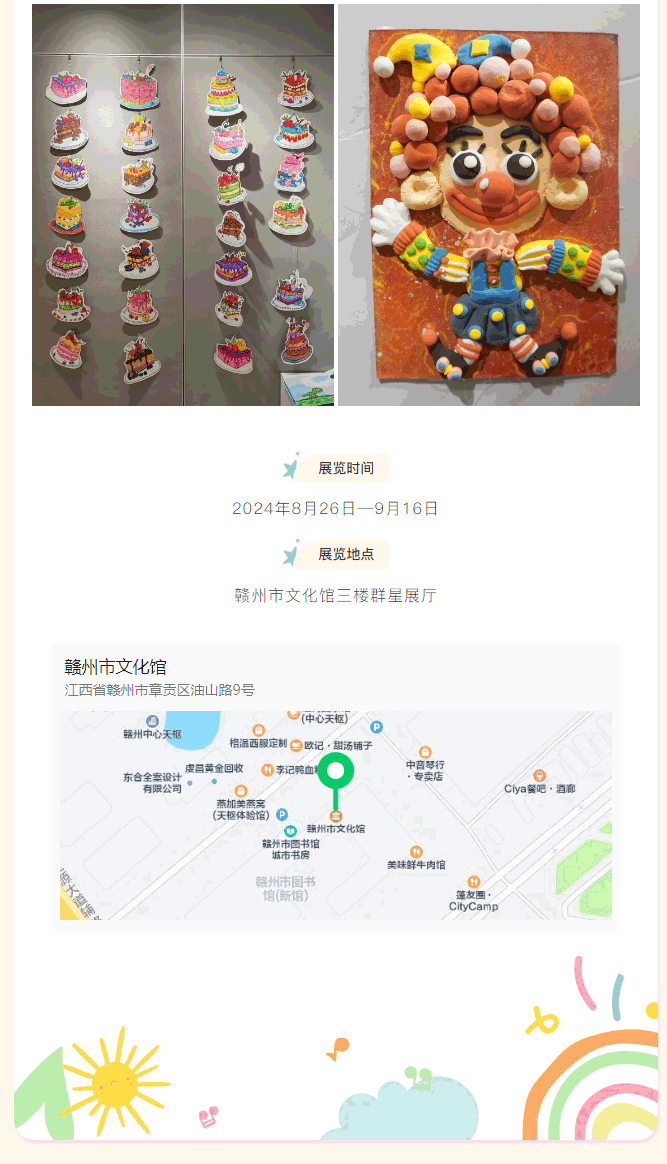Enlarge the clay clown artwork photo
Screen dimensions: 667x1164
pos(489,205)
